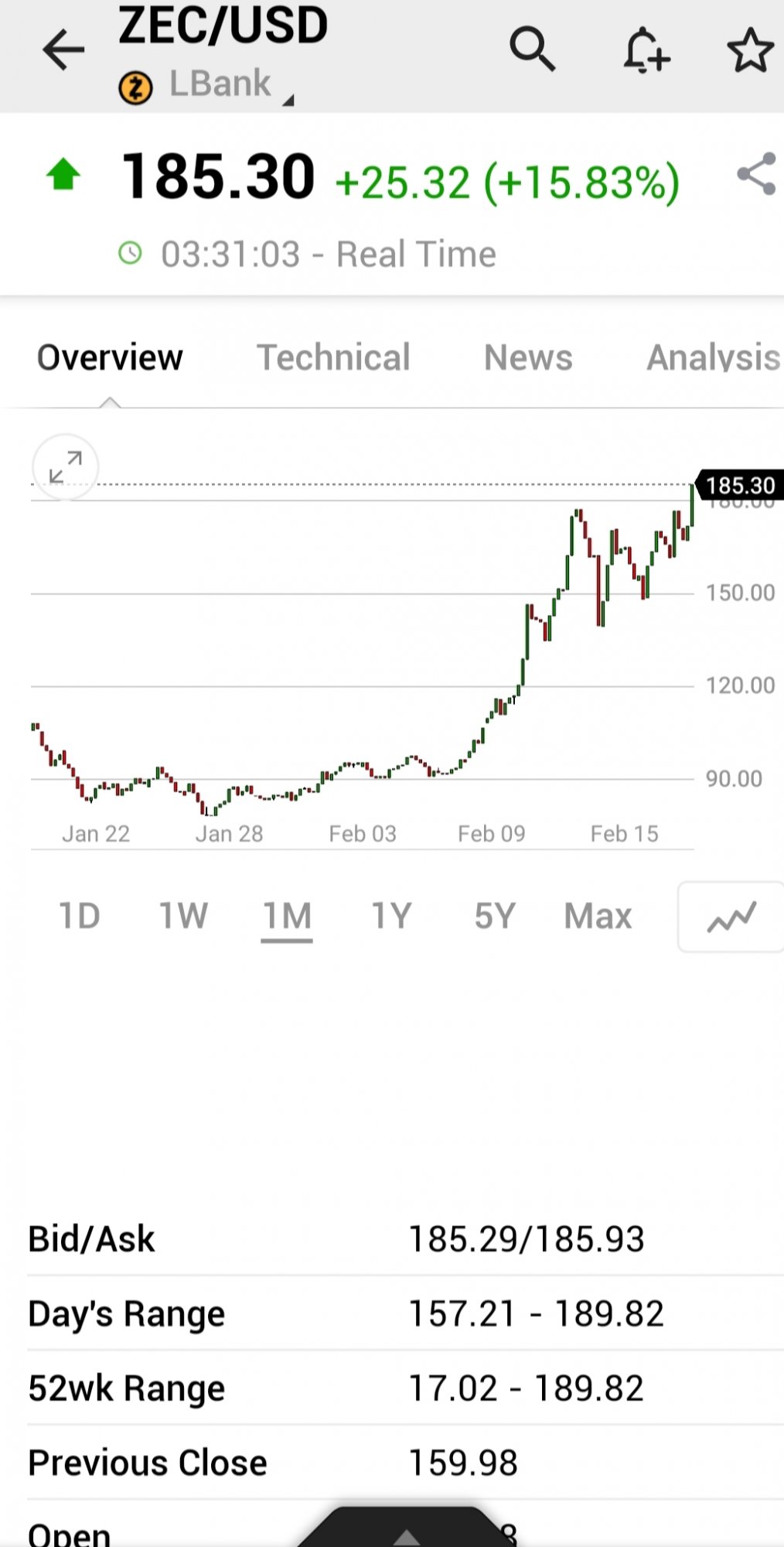Change the chart type with the line icon
The height and width of the screenshot is (1547, 784).
point(731,917)
